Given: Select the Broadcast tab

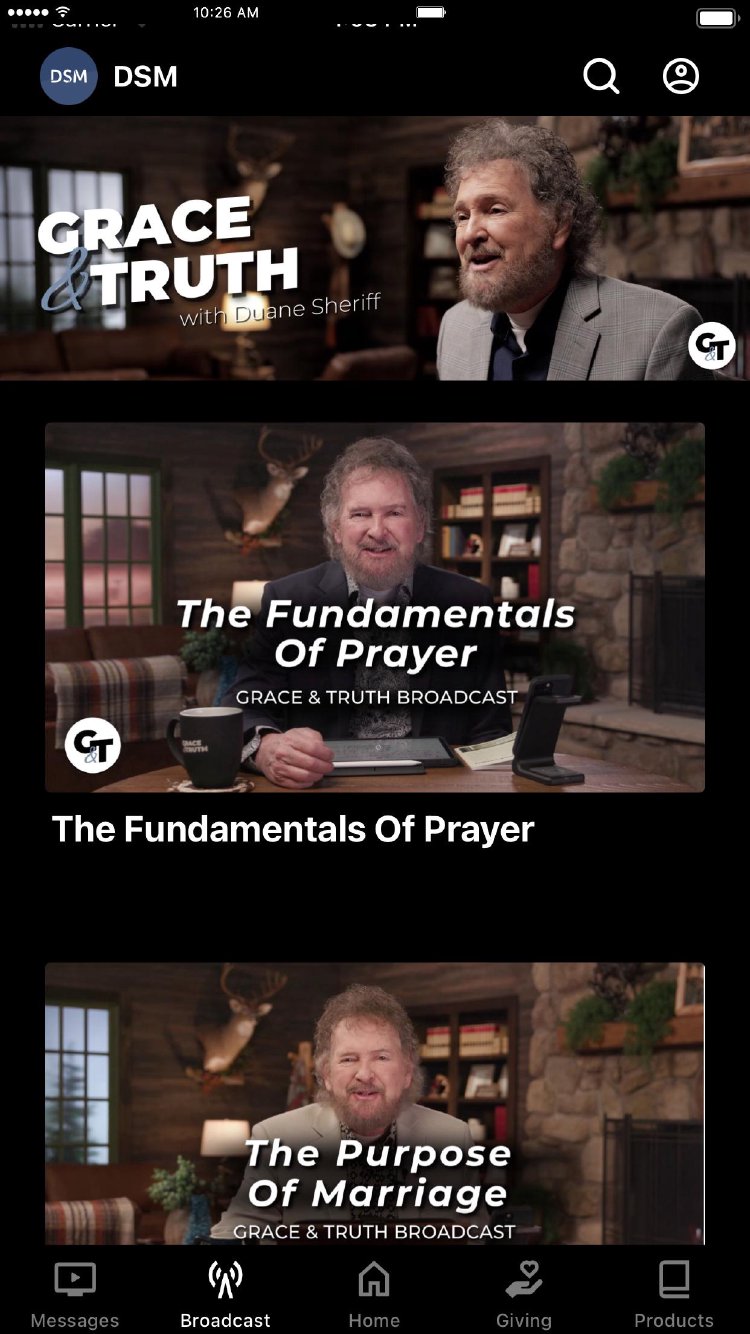Looking at the screenshot, I should 225,1294.
